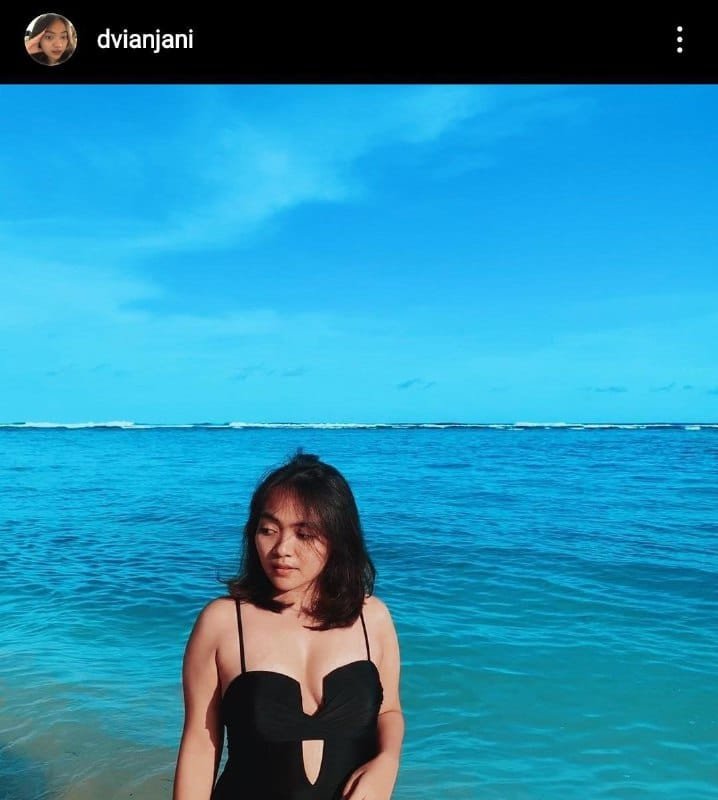
Task: Open dvianjani's profile picture
Action: point(50,40)
